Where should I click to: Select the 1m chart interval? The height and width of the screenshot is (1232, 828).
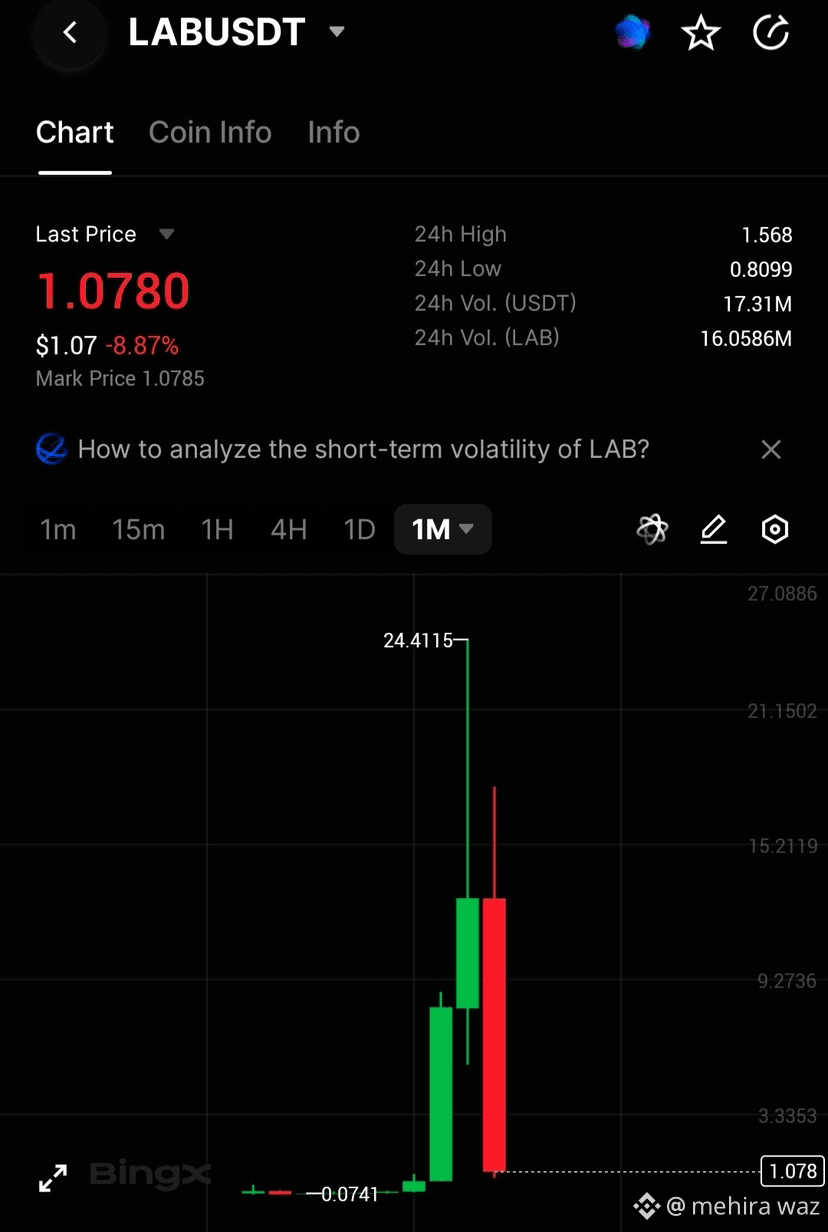pos(58,529)
